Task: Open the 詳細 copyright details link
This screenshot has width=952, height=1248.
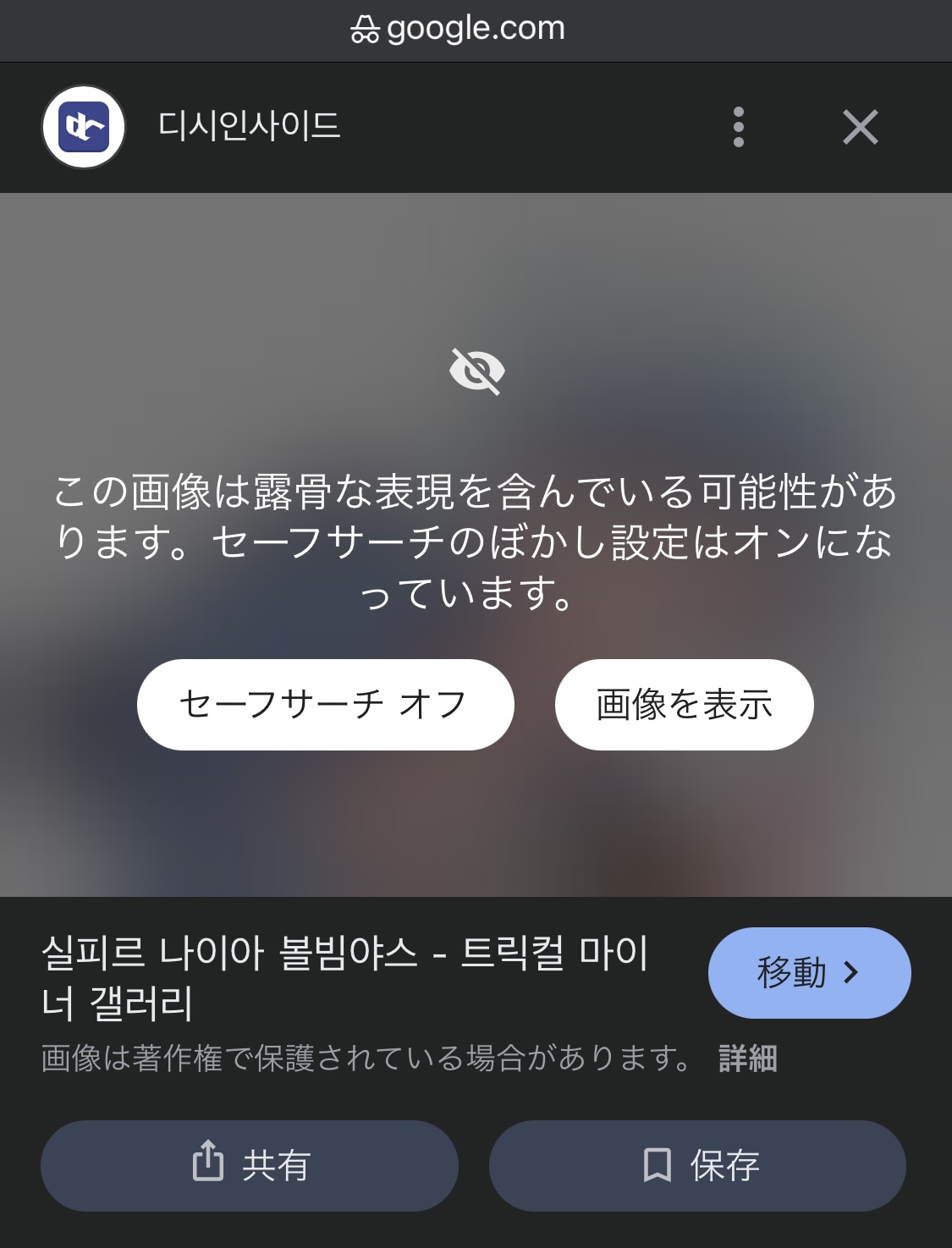Action: coord(747,1058)
